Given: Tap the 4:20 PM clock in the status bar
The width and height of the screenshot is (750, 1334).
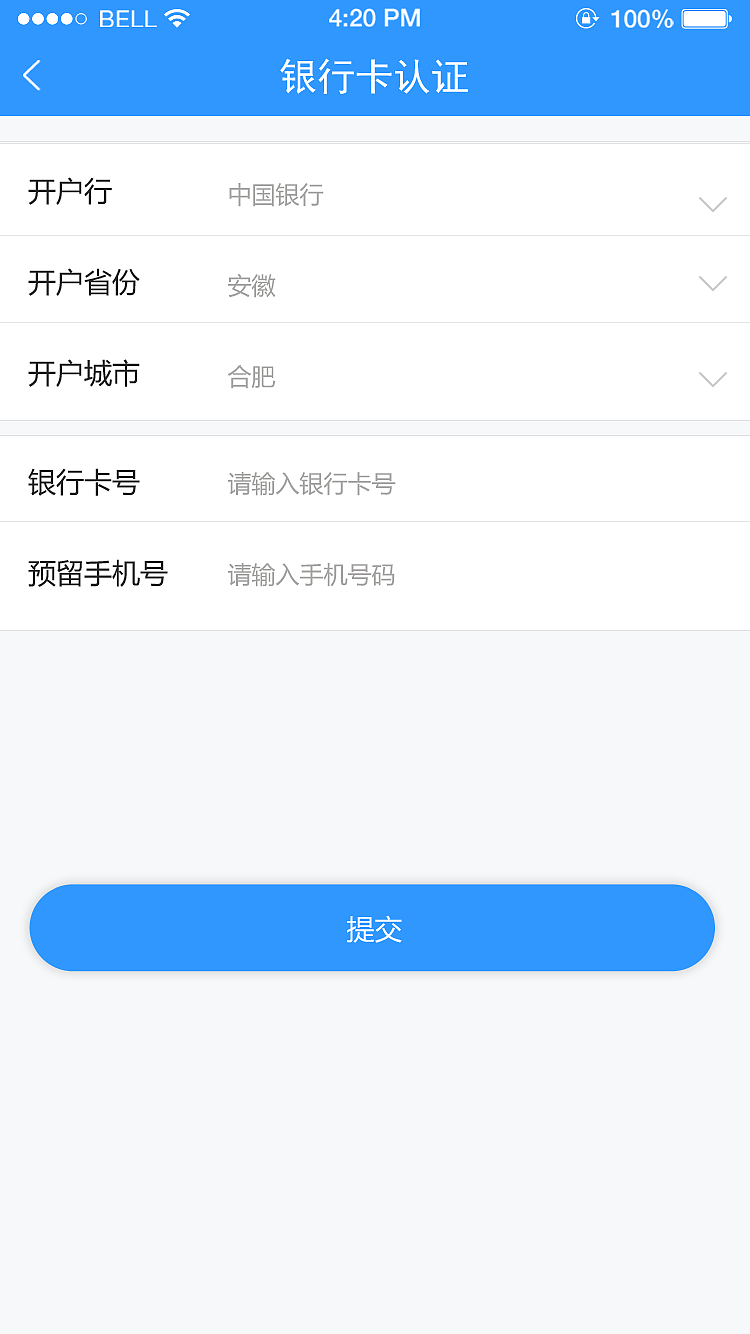Looking at the screenshot, I should pyautogui.click(x=375, y=17).
